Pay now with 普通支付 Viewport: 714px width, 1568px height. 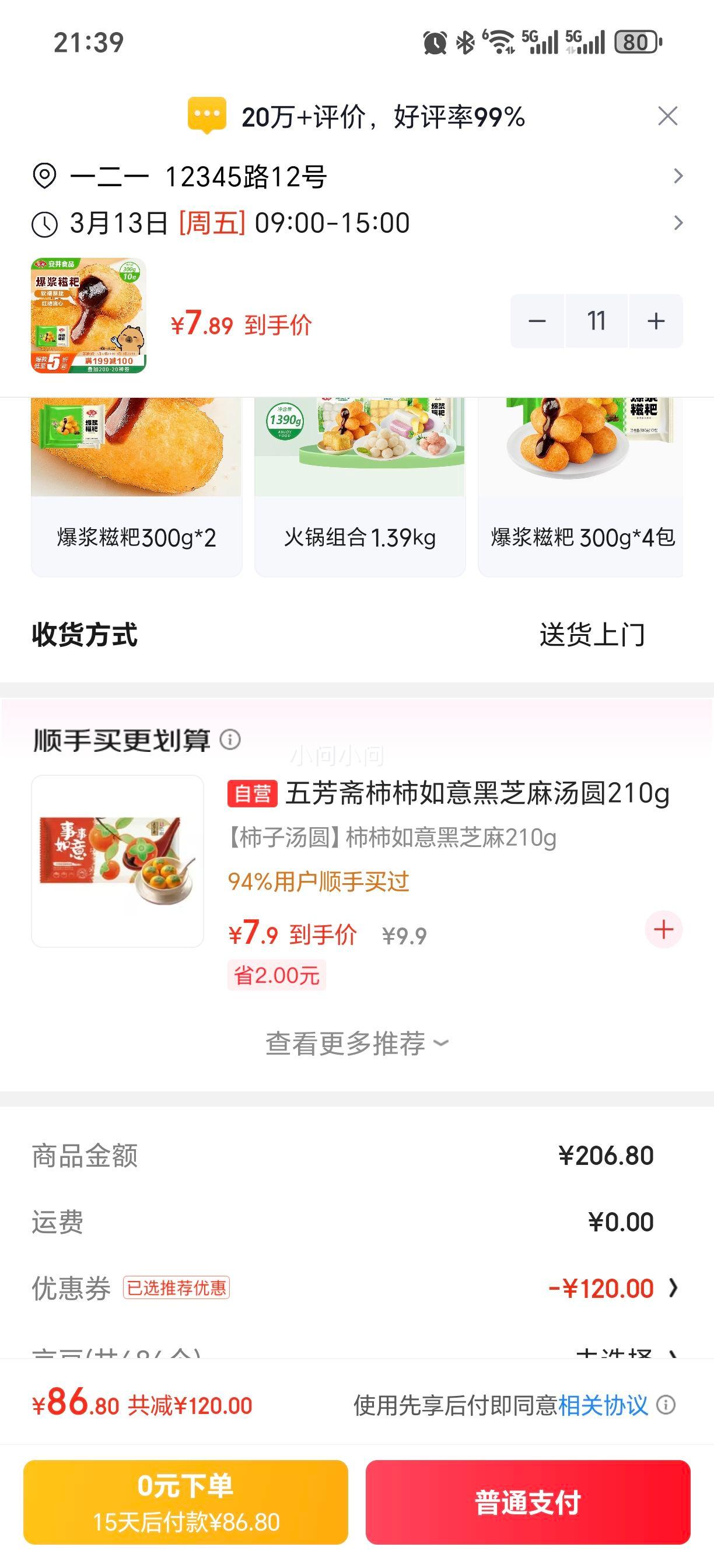pos(528,1501)
